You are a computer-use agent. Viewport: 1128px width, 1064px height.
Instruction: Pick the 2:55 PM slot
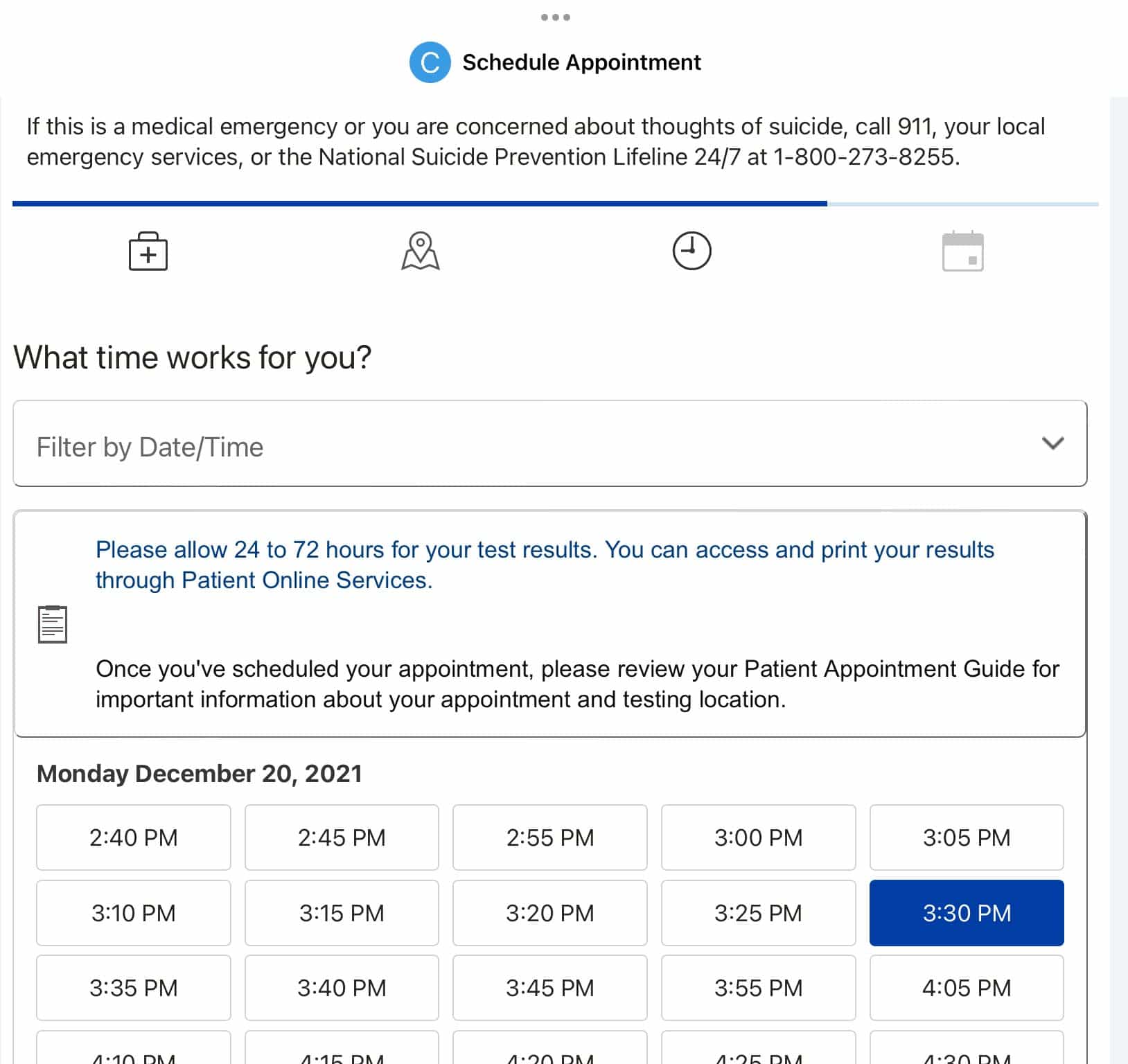point(549,837)
